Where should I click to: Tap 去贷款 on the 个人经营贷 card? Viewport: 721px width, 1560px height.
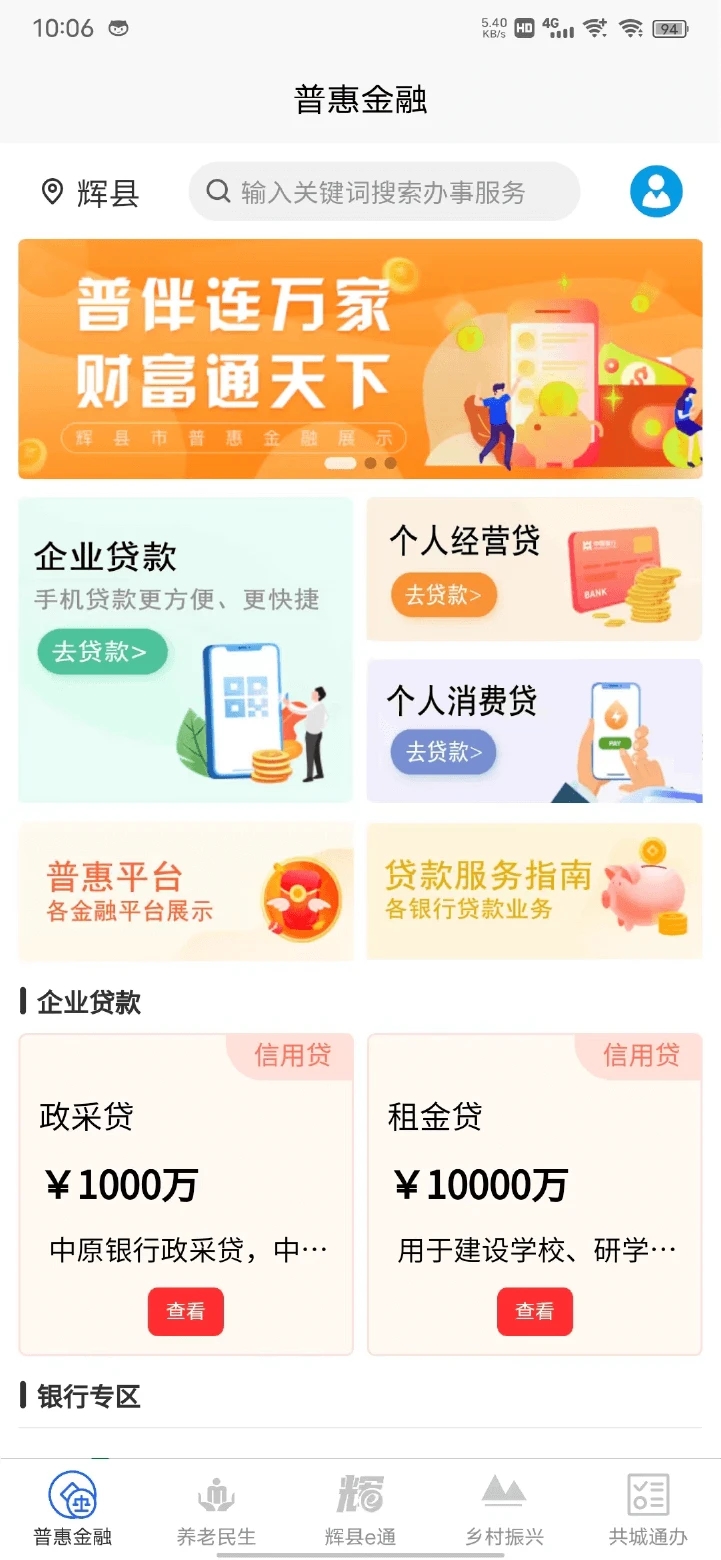[x=443, y=594]
